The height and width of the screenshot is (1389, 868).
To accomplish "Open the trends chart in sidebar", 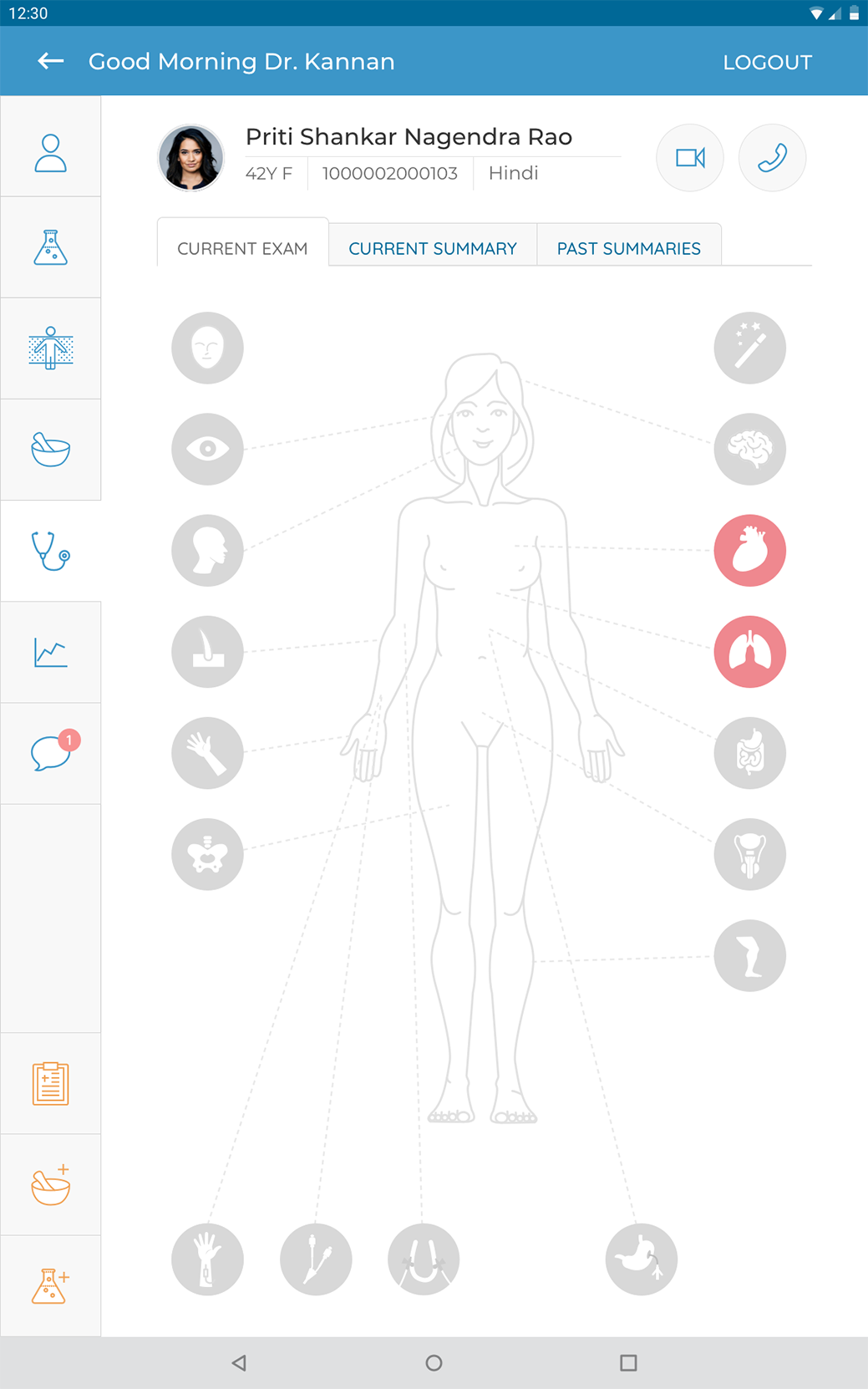I will [50, 652].
